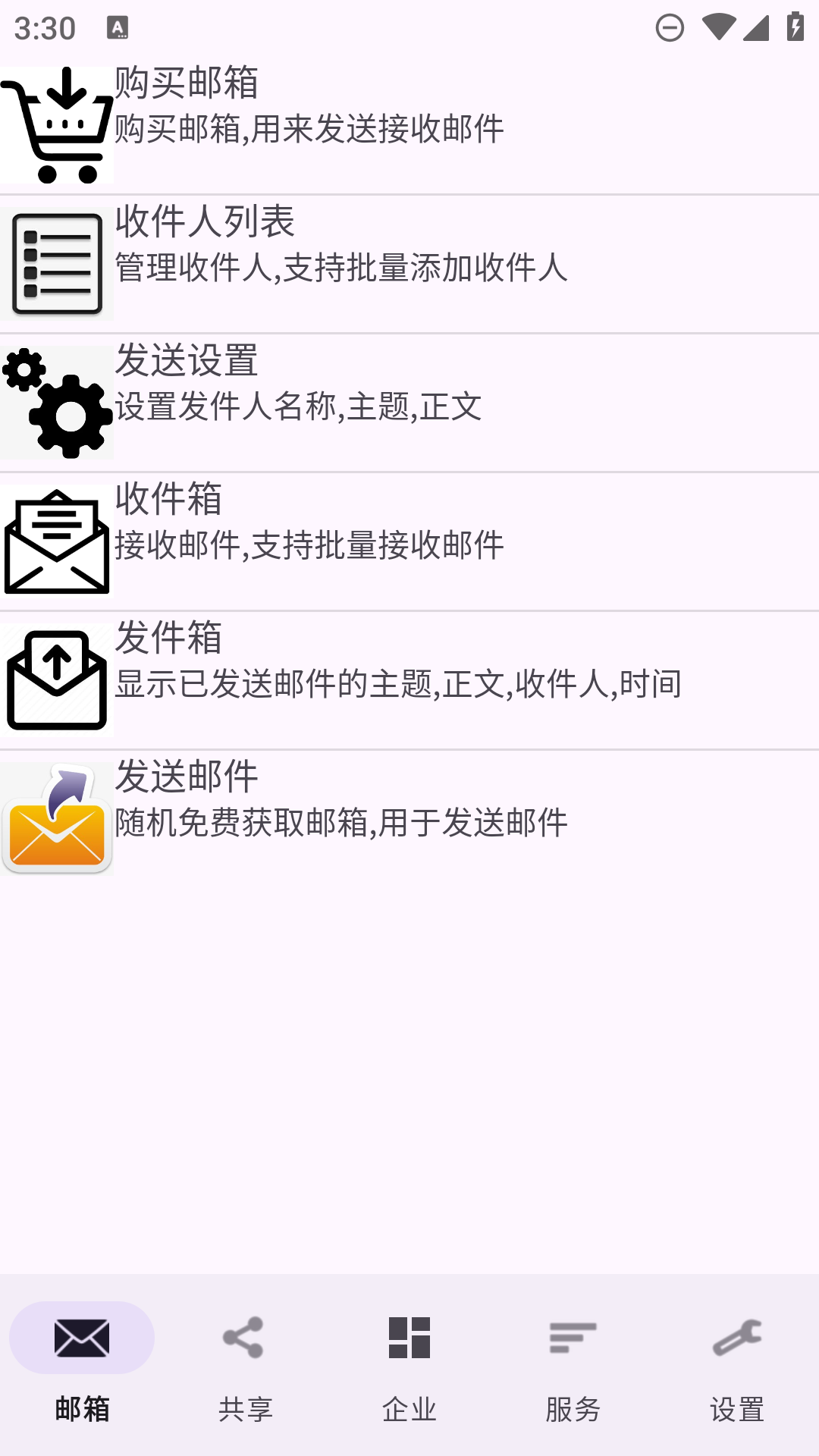Go to the 服务 tab
The width and height of the screenshot is (819, 1456).
tap(573, 1365)
